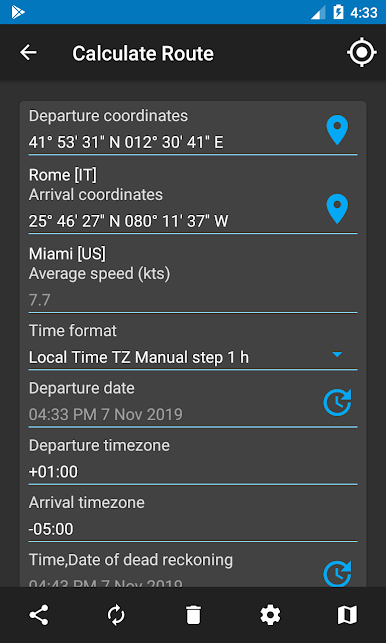
Task: Delete route data with trash icon
Action: coord(193,615)
